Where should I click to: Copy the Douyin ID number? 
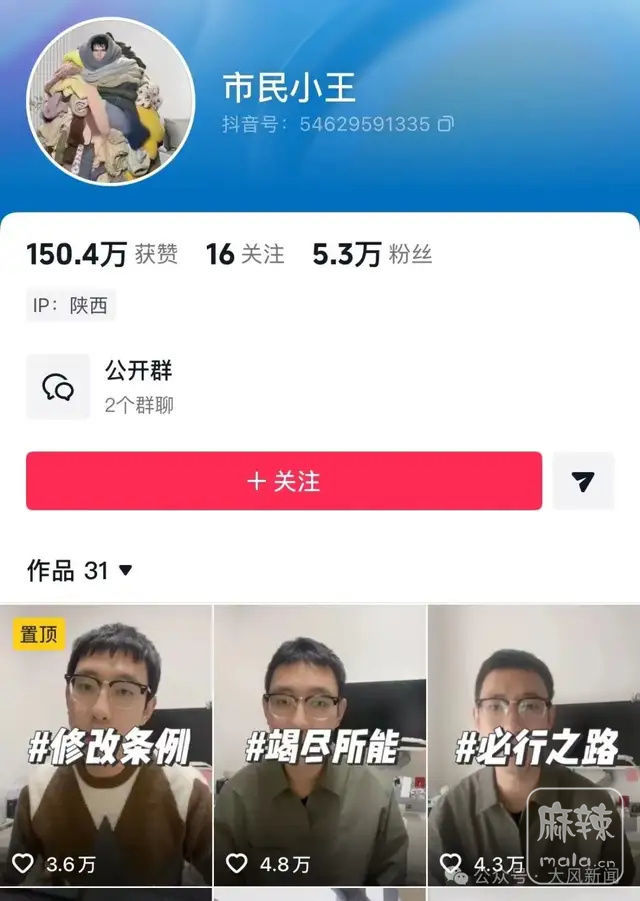445,125
